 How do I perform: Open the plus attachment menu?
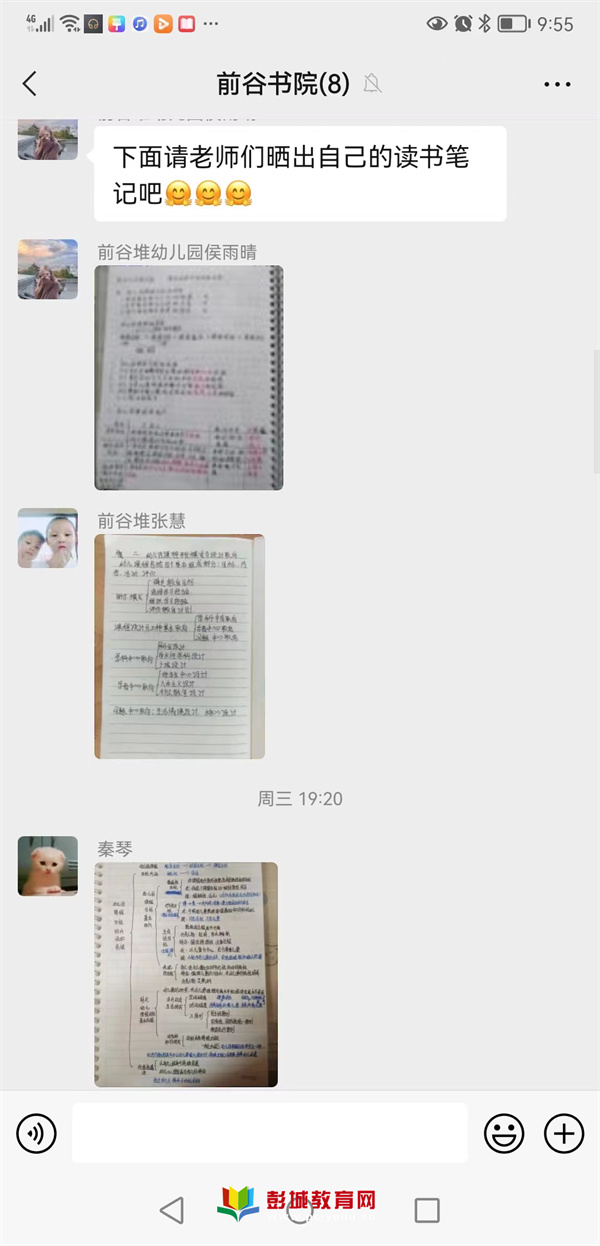[564, 1133]
